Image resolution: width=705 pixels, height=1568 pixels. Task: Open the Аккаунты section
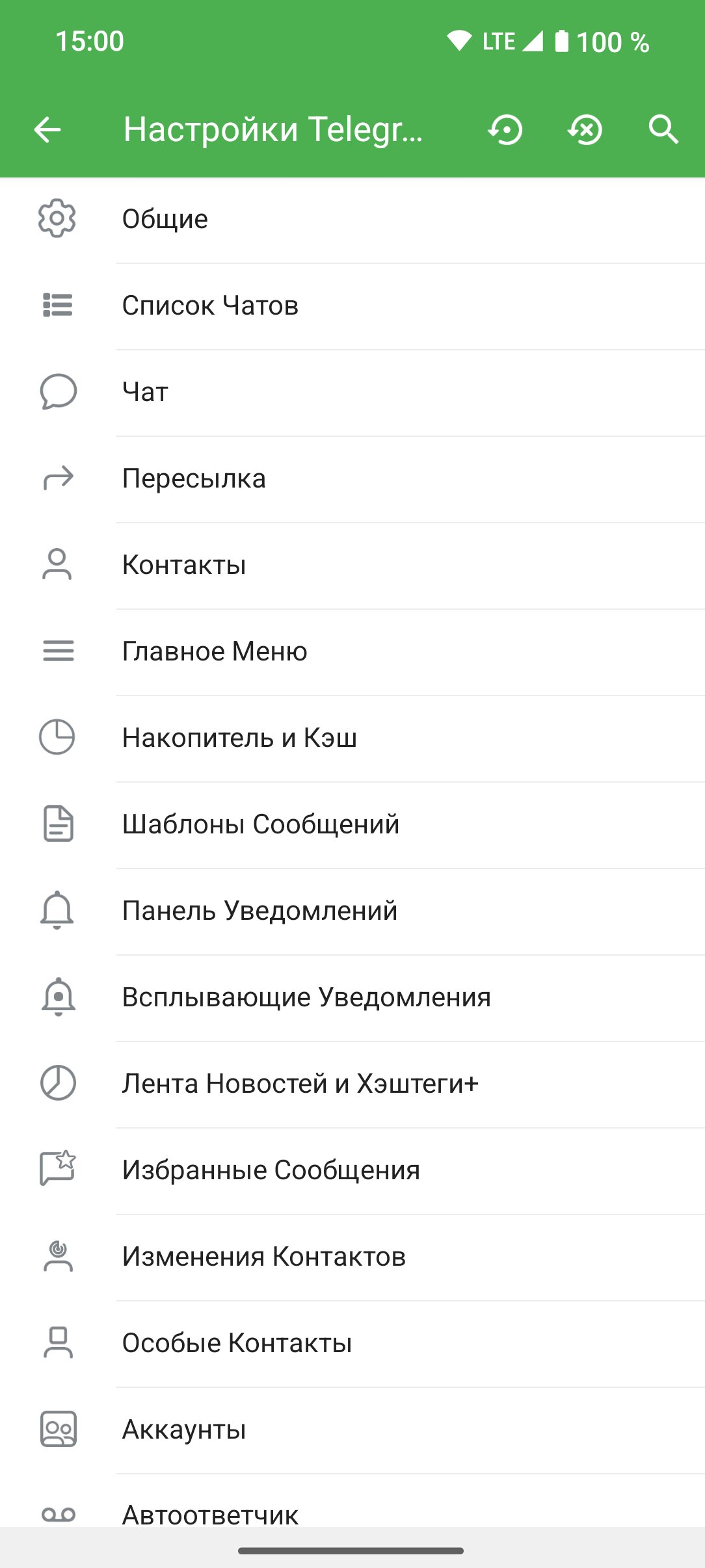tap(352, 1430)
